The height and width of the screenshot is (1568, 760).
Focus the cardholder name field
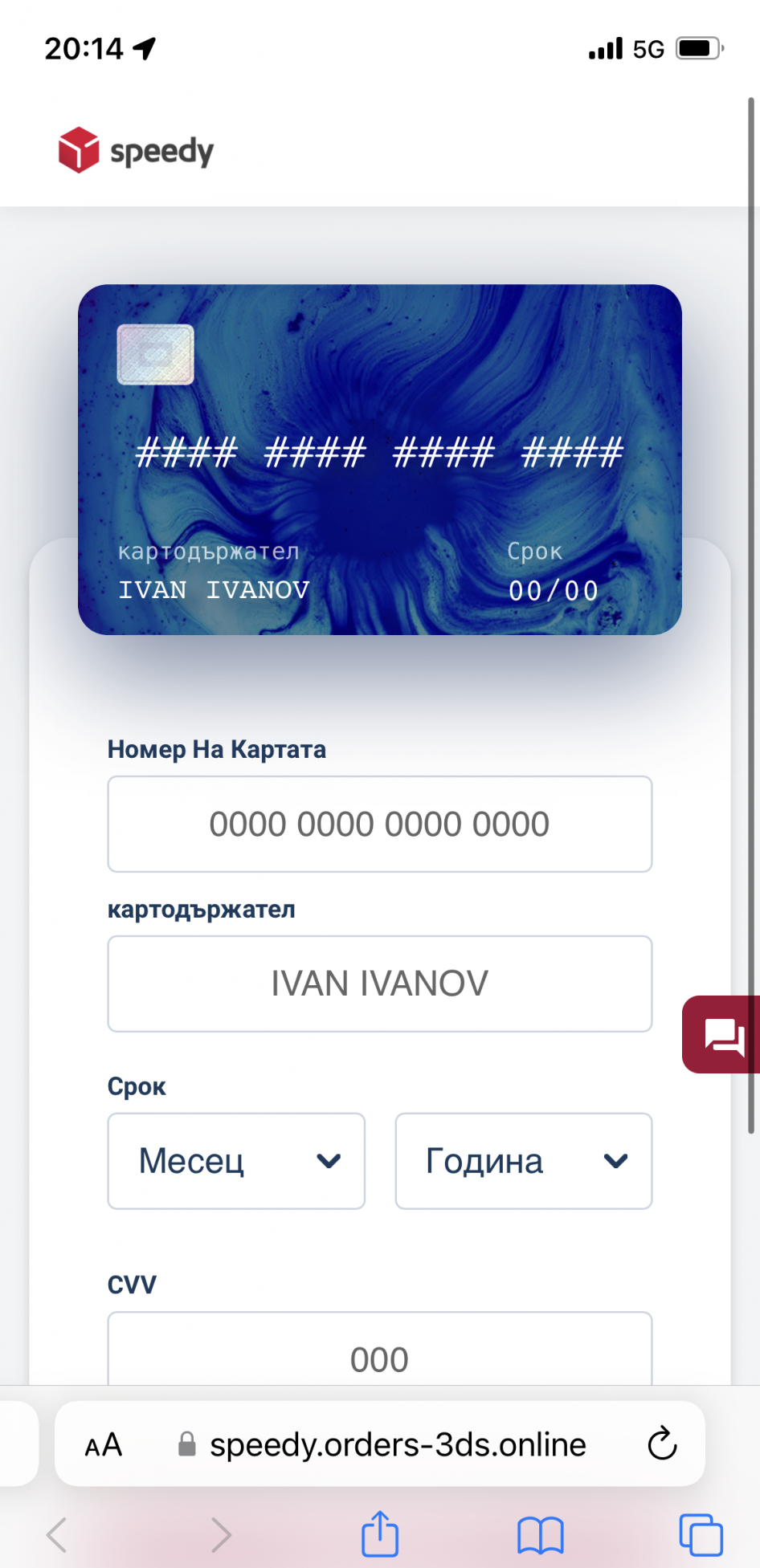coord(379,984)
